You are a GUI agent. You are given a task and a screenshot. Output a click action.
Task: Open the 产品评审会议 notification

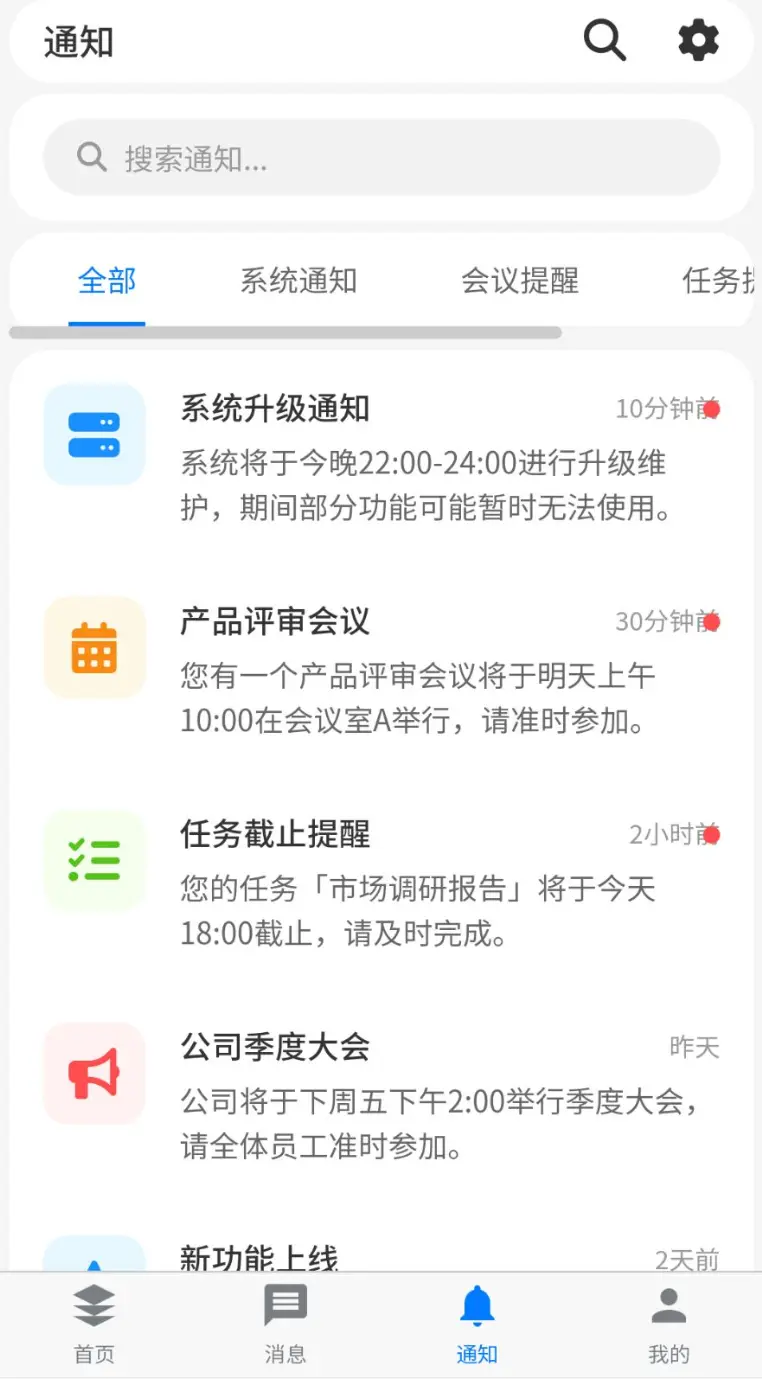point(381,669)
